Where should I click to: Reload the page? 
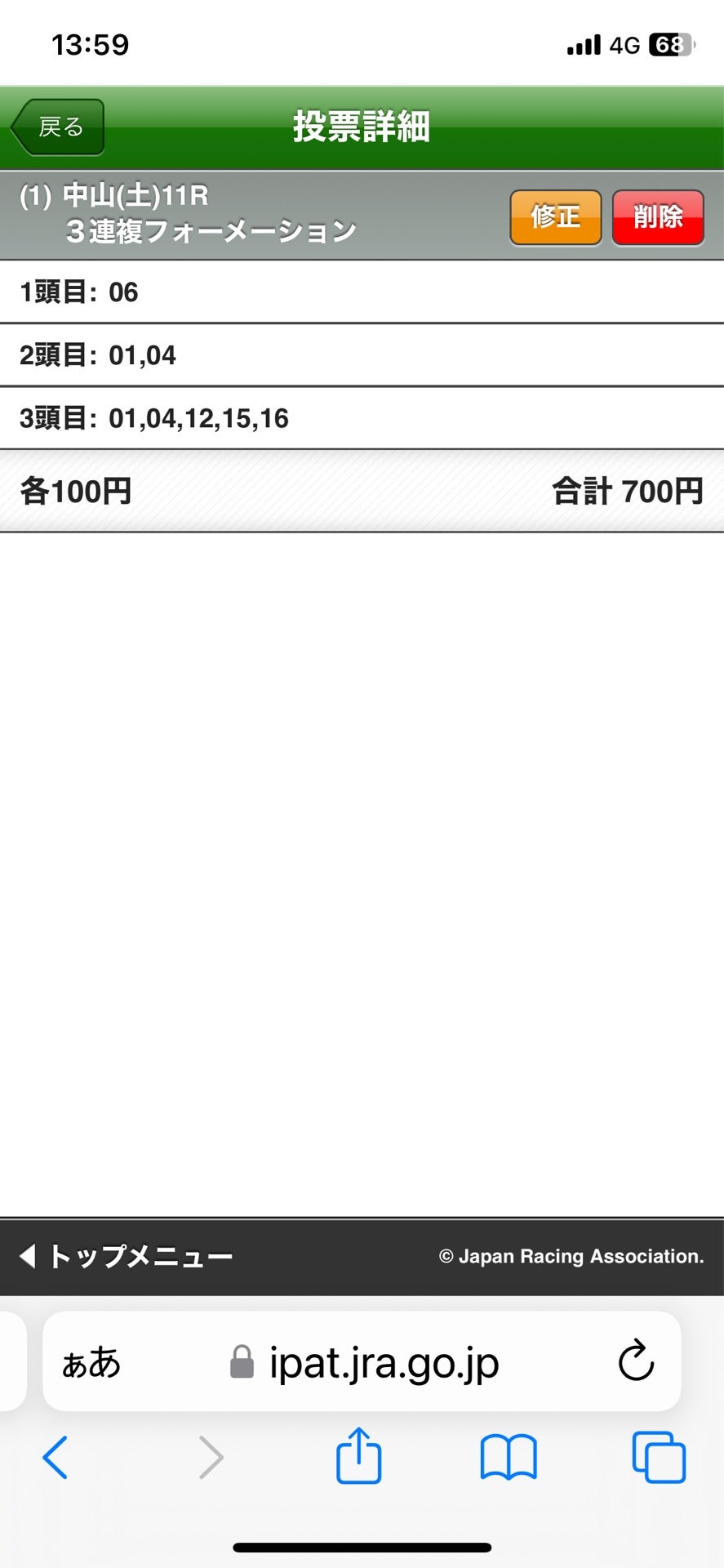point(635,1361)
